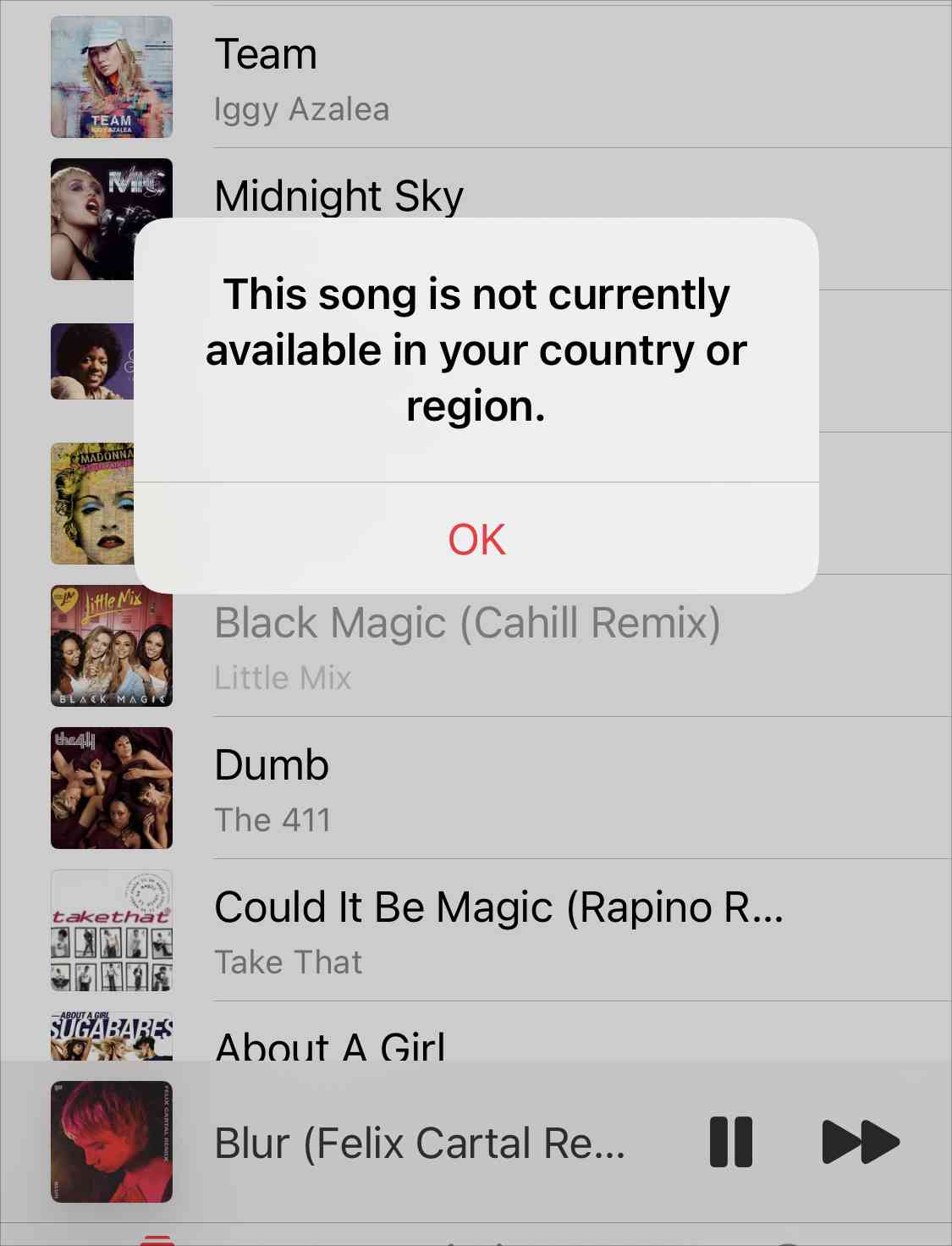Screen dimensions: 952x1246
Task: Pause the currently playing song
Action: [730, 1142]
